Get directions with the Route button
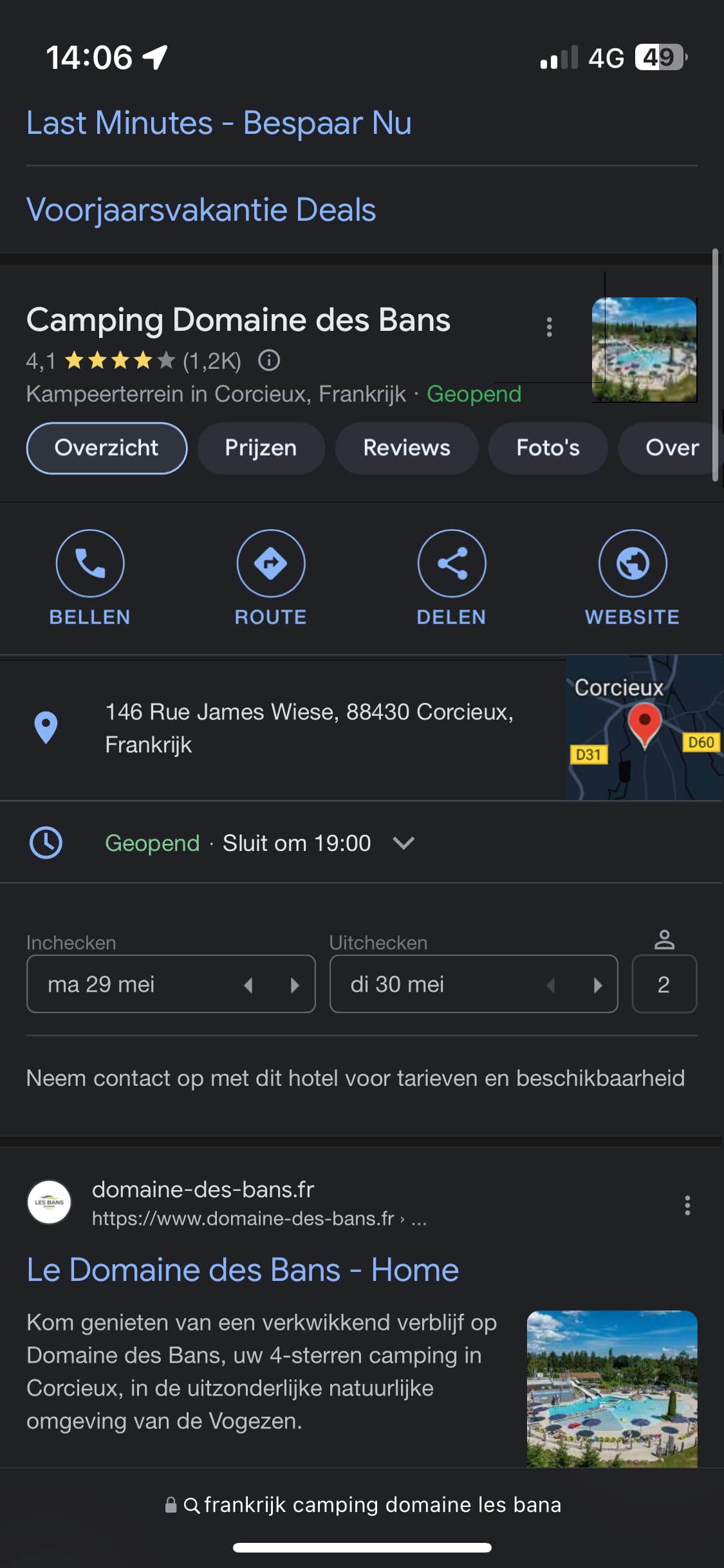This screenshot has height=1568, width=724. (271, 577)
